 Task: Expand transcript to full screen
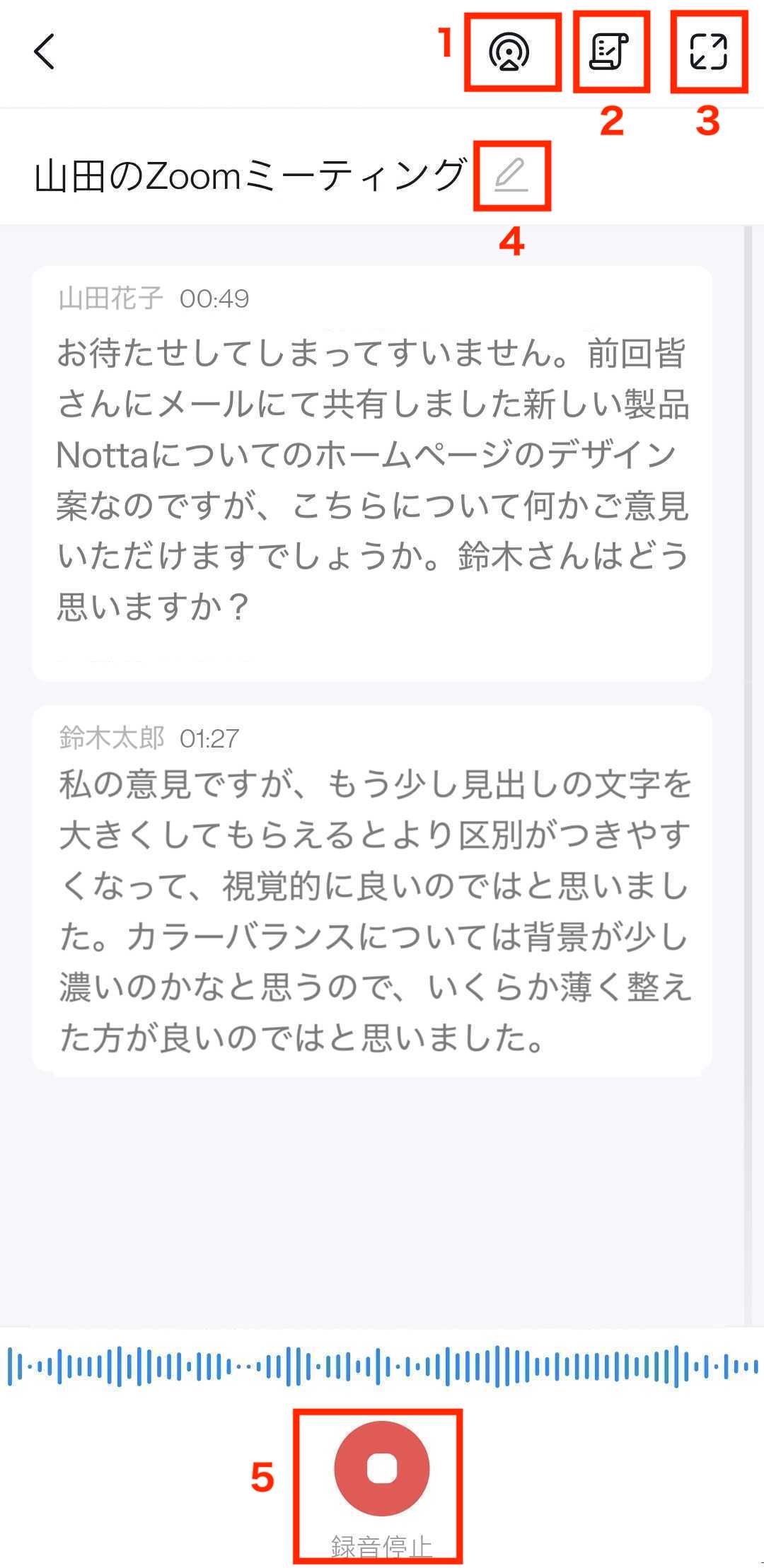708,52
